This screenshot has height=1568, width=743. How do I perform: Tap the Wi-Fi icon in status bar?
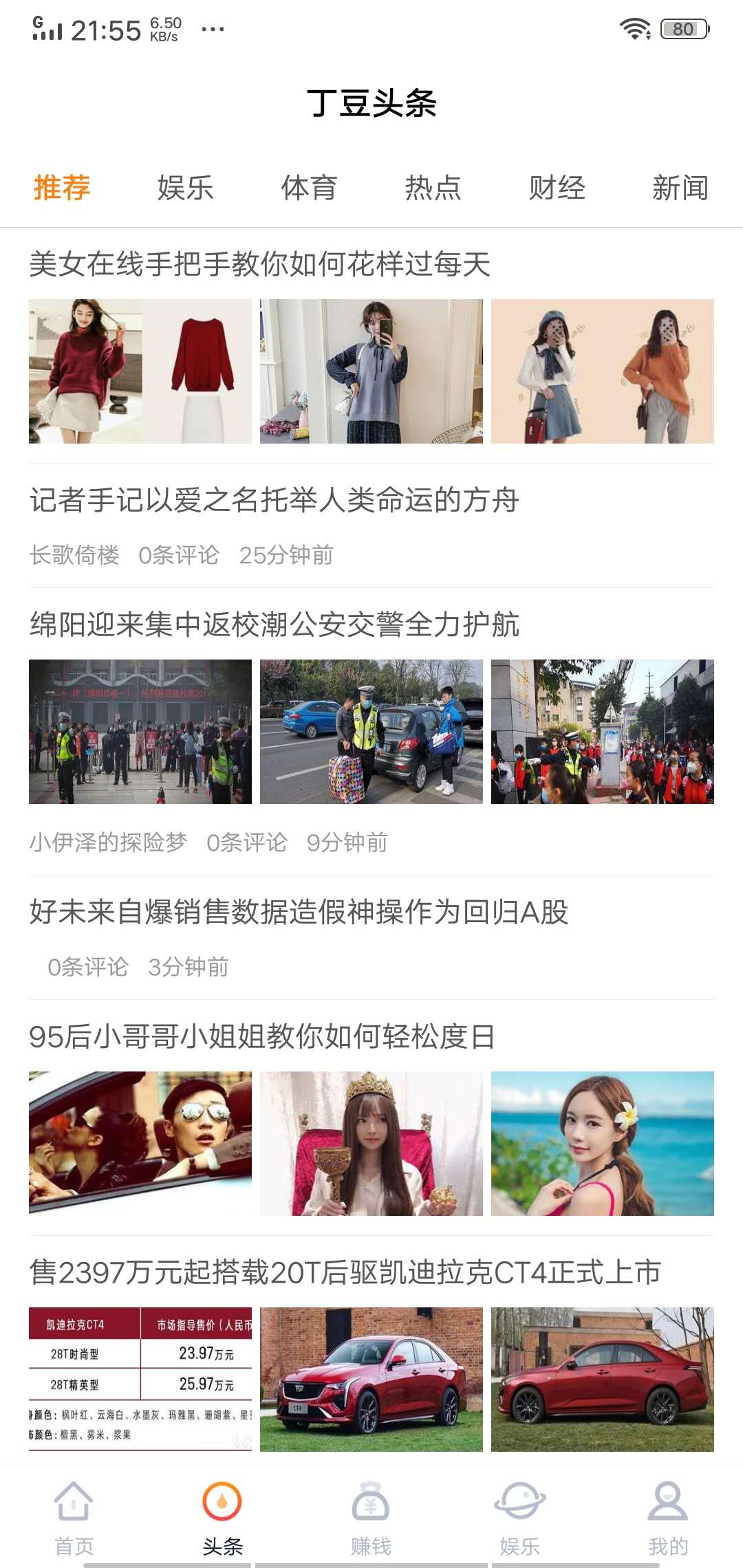click(634, 28)
